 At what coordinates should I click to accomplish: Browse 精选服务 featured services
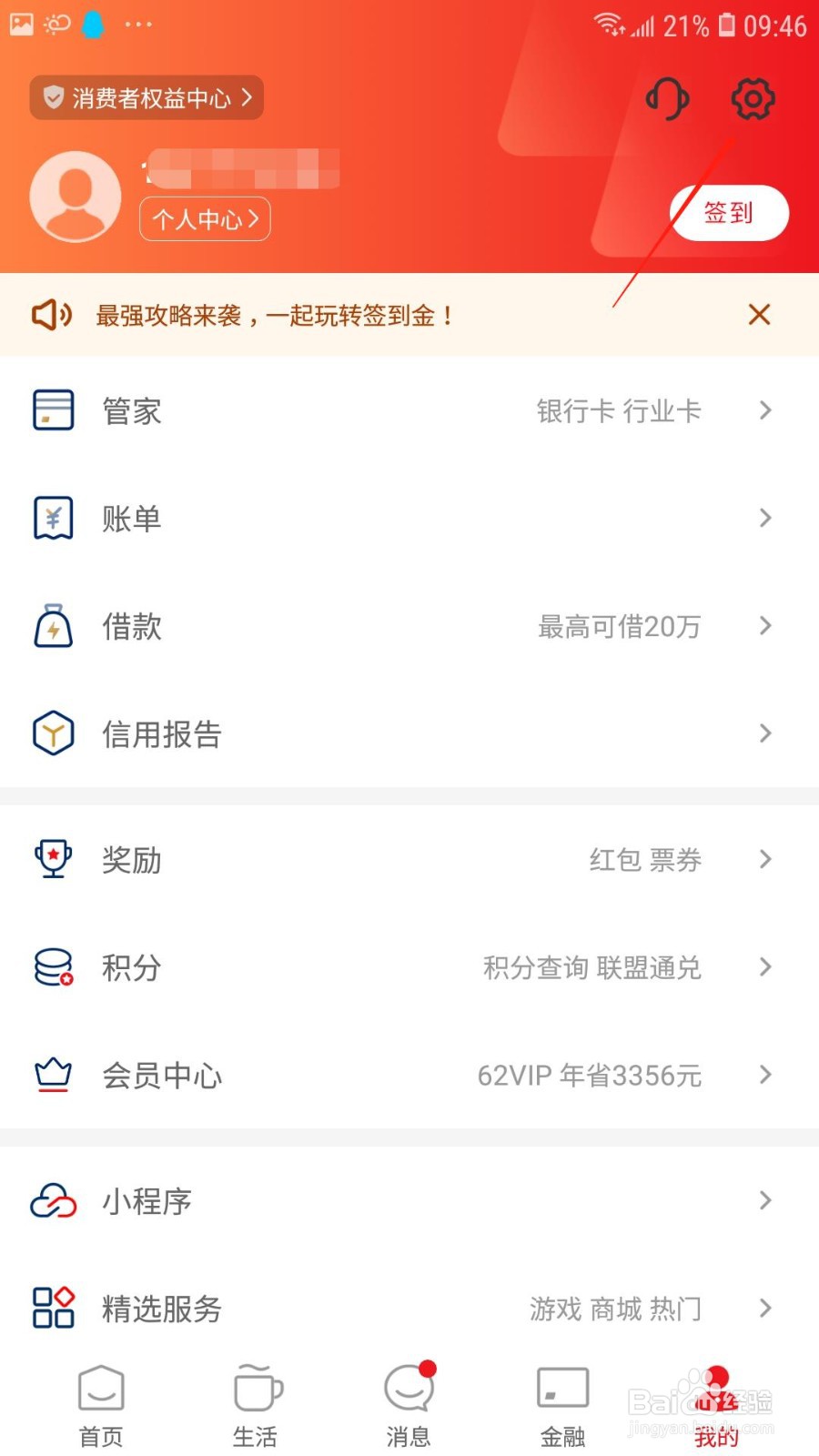tap(400, 1309)
